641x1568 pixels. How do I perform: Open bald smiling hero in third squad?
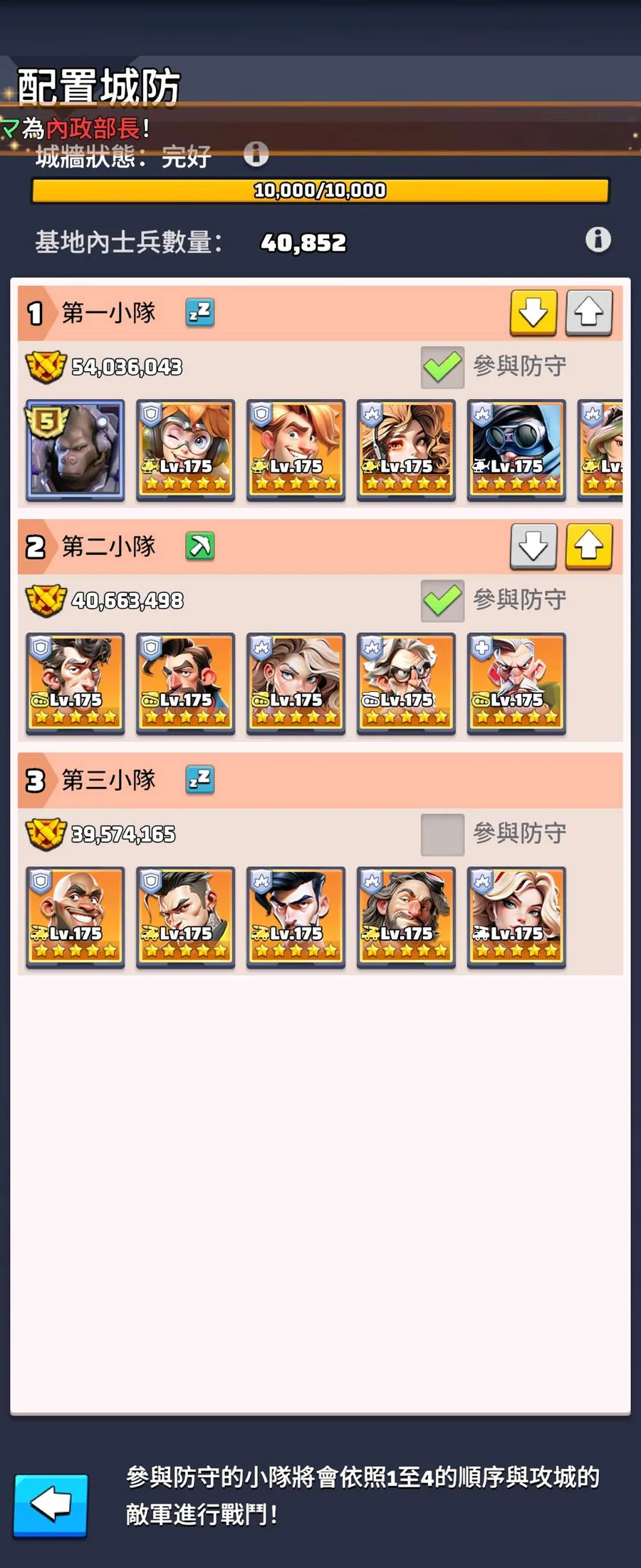(75, 917)
